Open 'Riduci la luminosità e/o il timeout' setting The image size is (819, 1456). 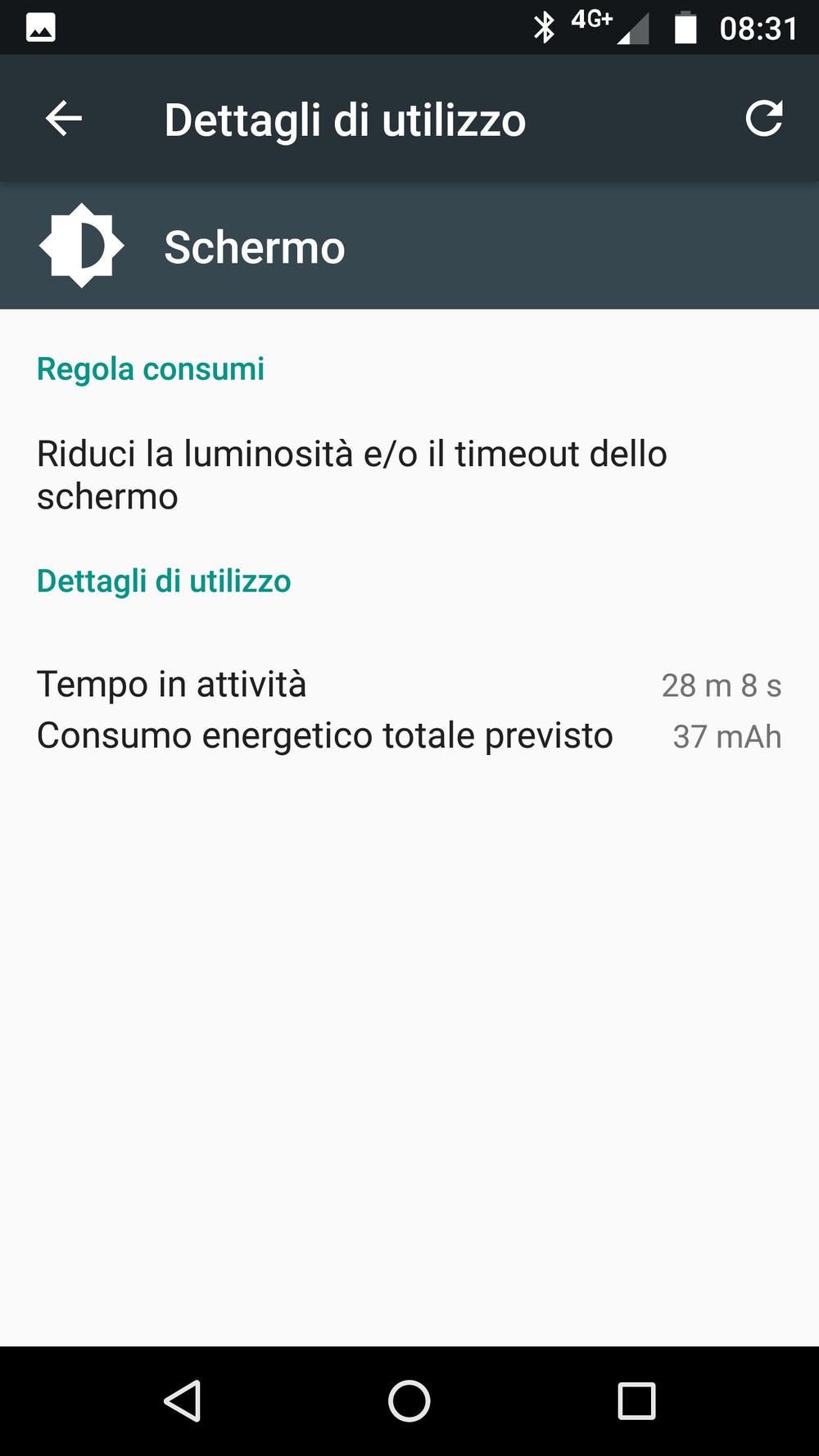click(x=352, y=475)
